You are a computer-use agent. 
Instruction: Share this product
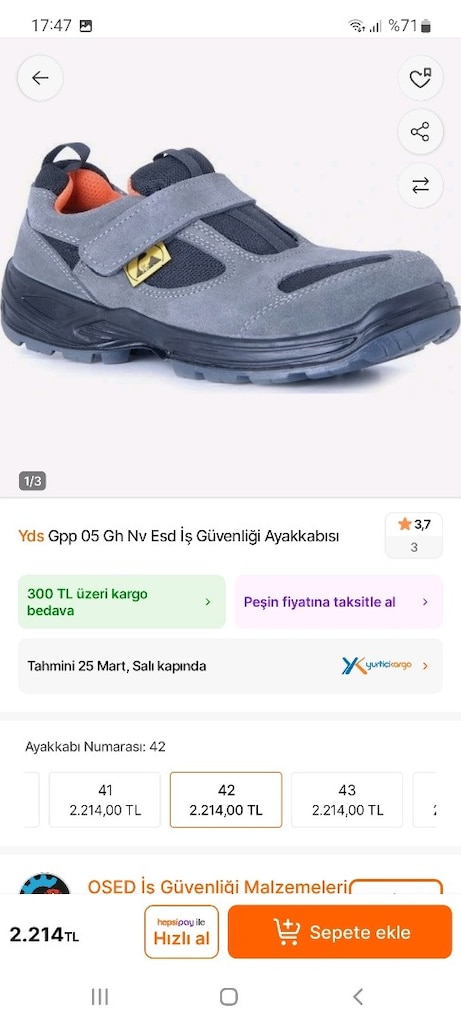click(x=421, y=131)
